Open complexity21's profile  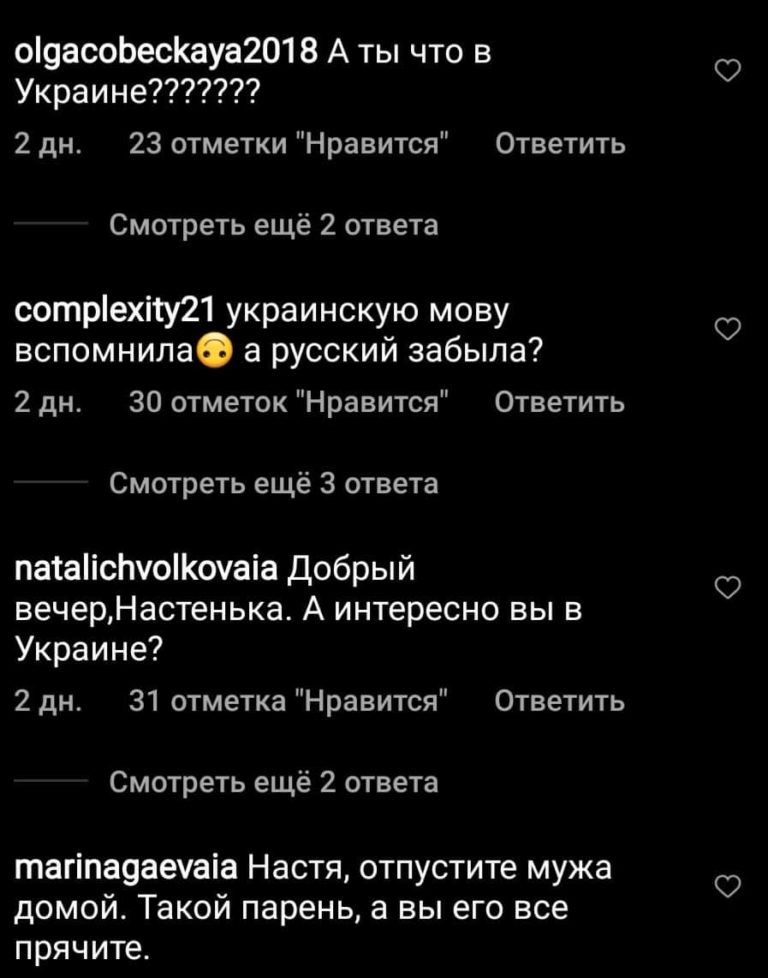[119, 312]
